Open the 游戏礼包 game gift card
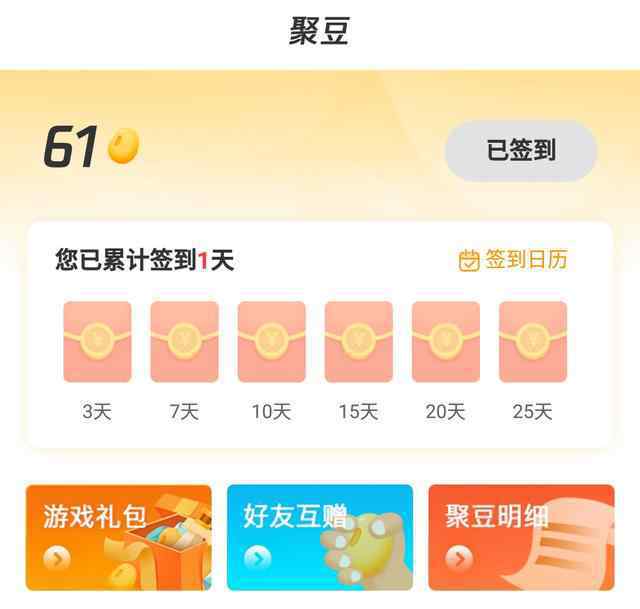This screenshot has height=609, width=640. (x=118, y=537)
